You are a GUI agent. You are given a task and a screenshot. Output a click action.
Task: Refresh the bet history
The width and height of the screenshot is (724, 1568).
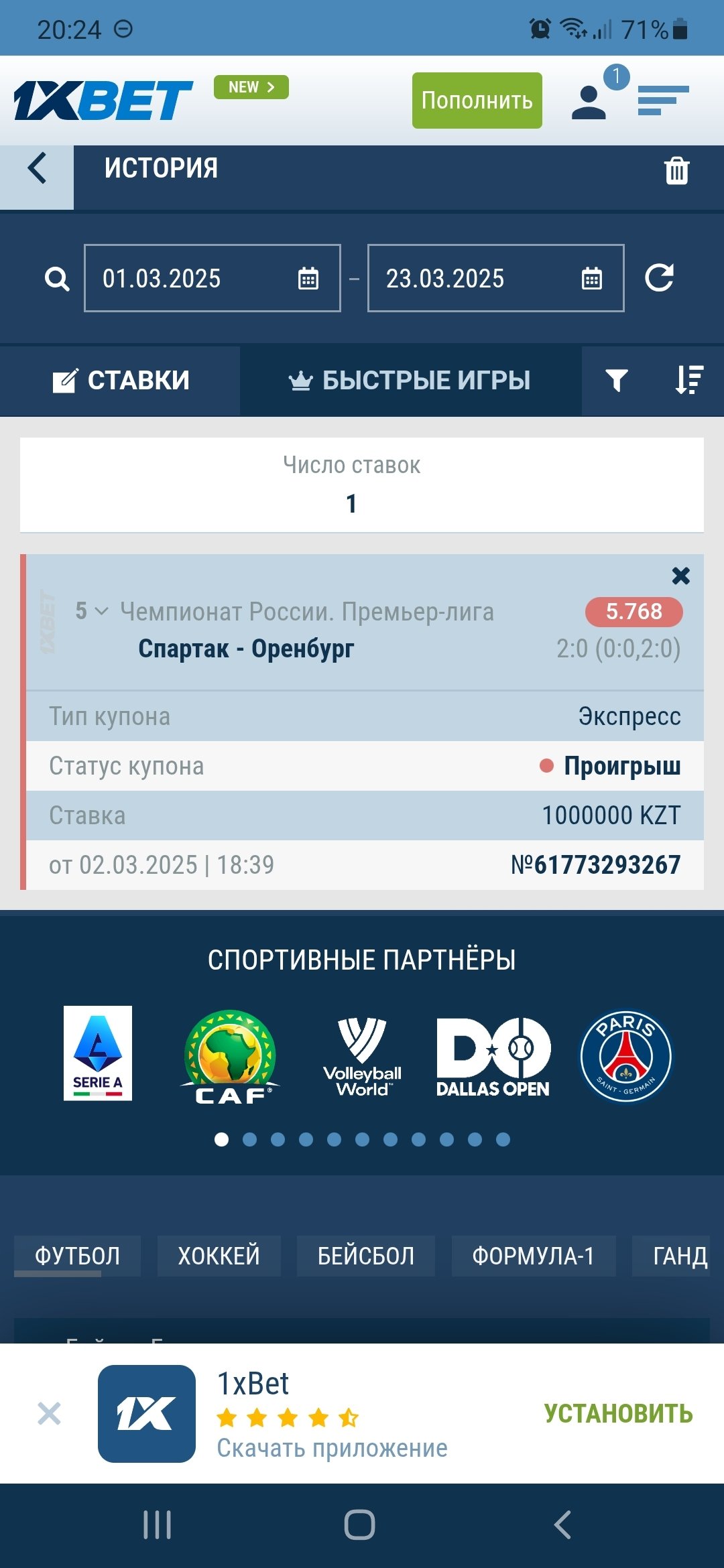click(x=659, y=278)
